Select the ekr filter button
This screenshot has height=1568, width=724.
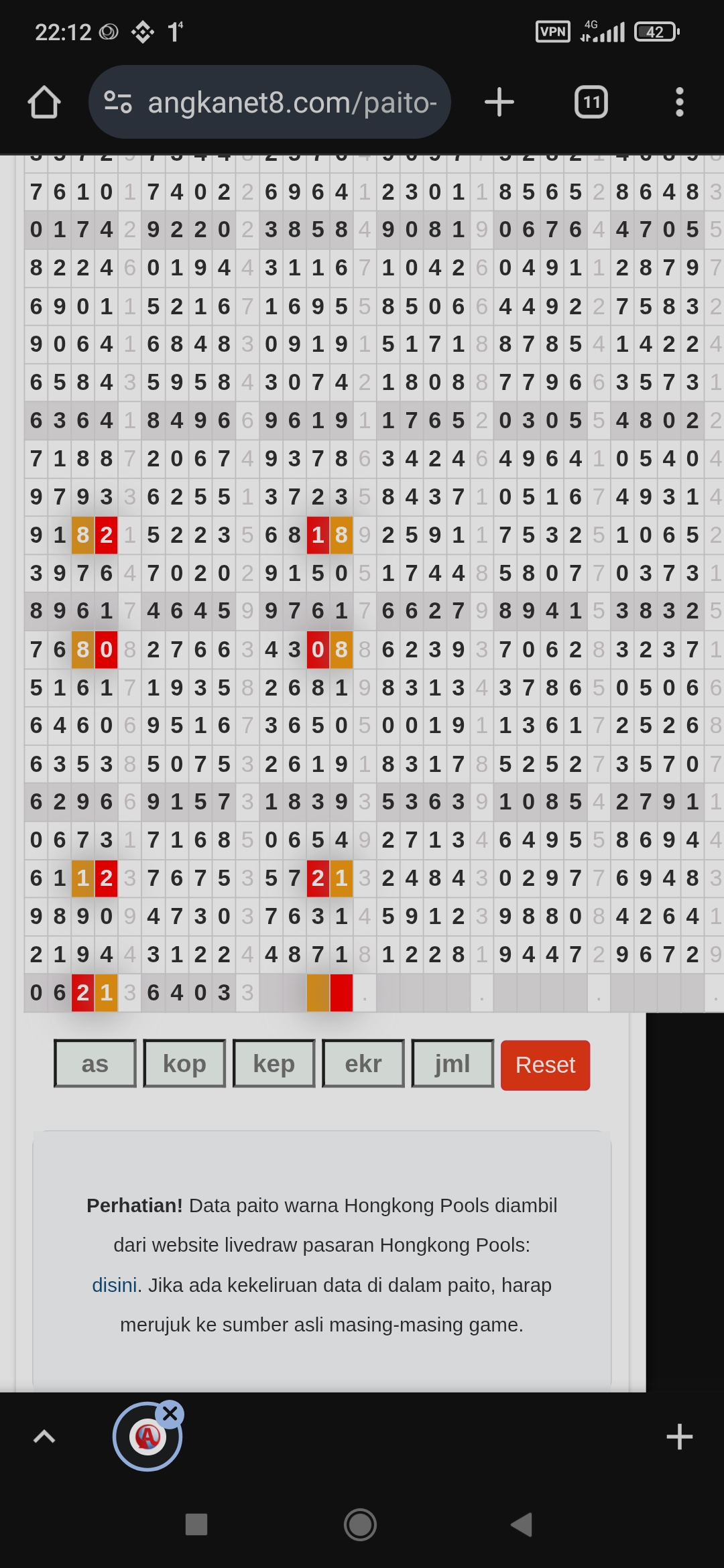tap(363, 1063)
